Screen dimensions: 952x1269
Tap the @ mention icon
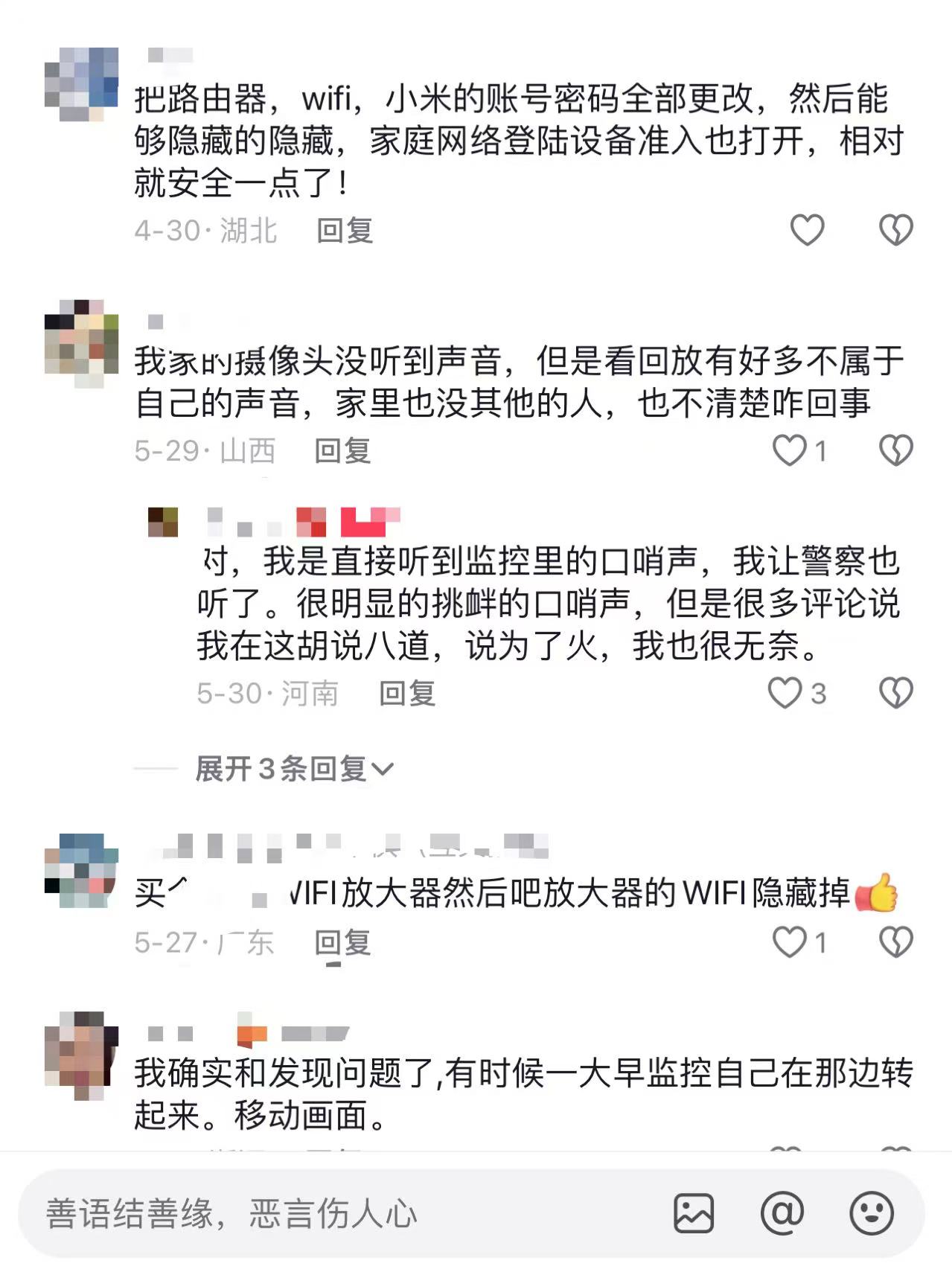(x=782, y=1214)
